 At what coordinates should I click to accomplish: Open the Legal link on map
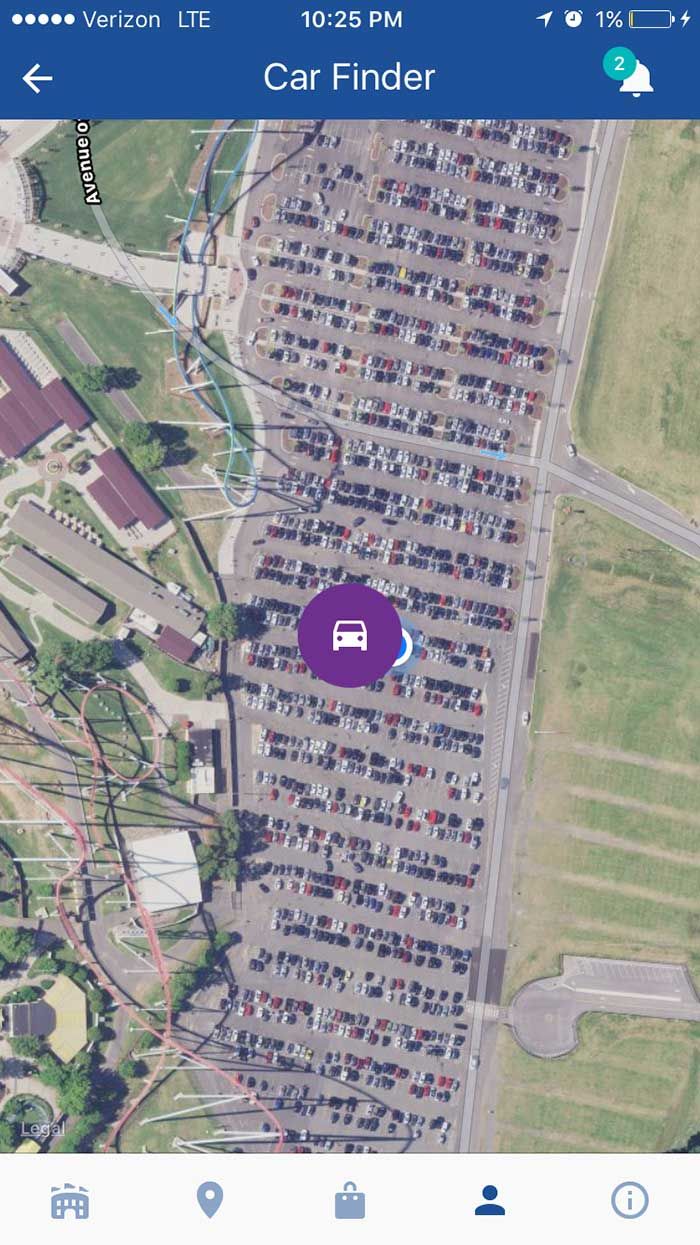[x=43, y=1129]
